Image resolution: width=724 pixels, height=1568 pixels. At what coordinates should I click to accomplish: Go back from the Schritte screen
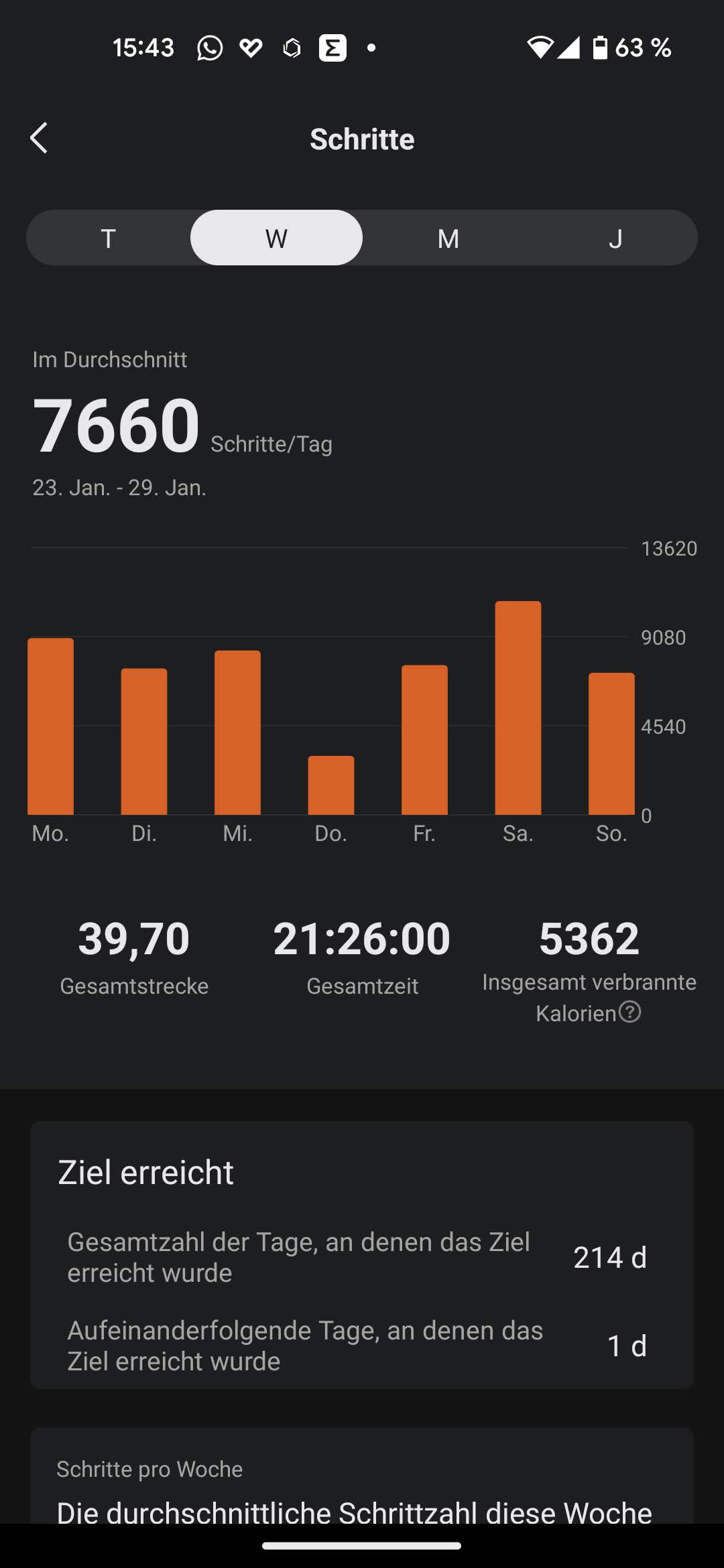coord(39,138)
